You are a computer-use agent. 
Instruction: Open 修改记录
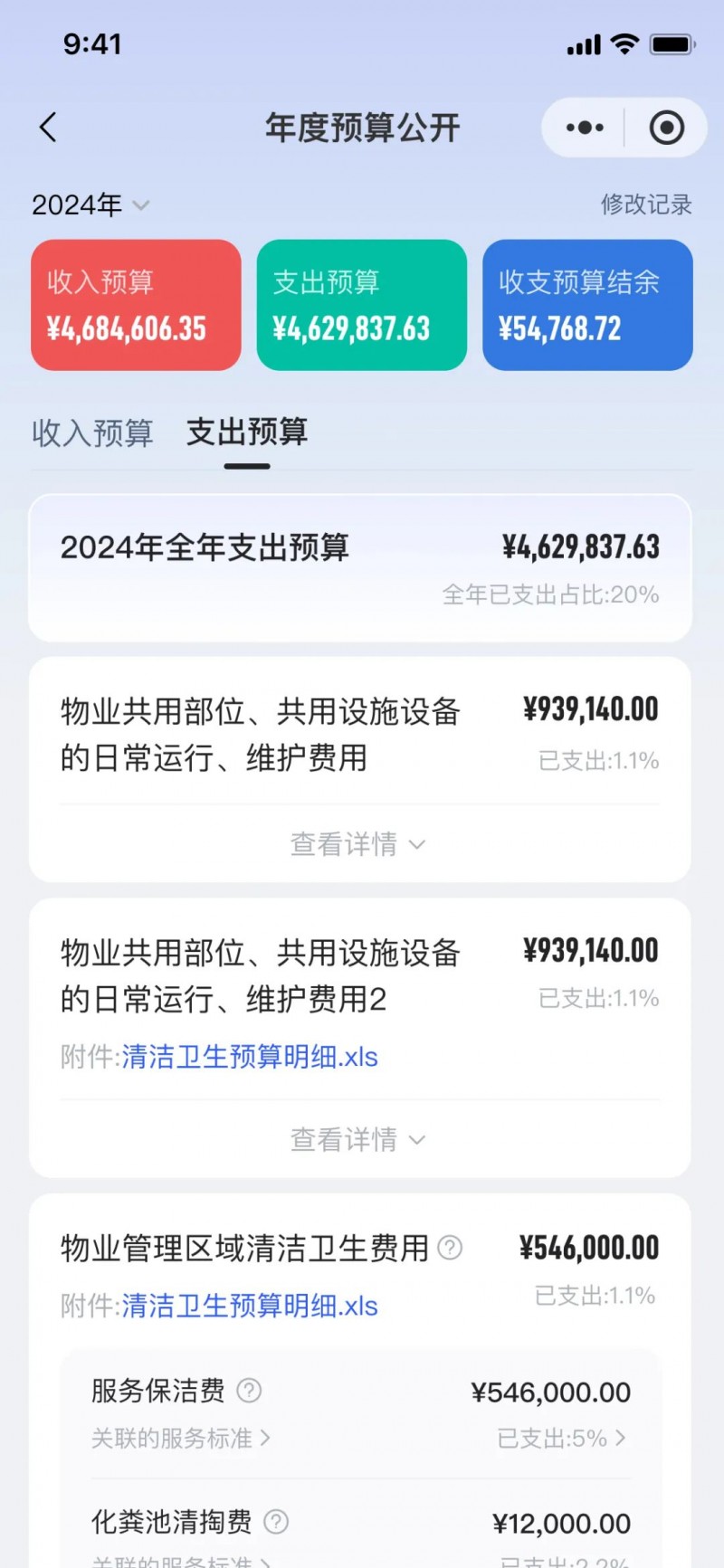[646, 204]
